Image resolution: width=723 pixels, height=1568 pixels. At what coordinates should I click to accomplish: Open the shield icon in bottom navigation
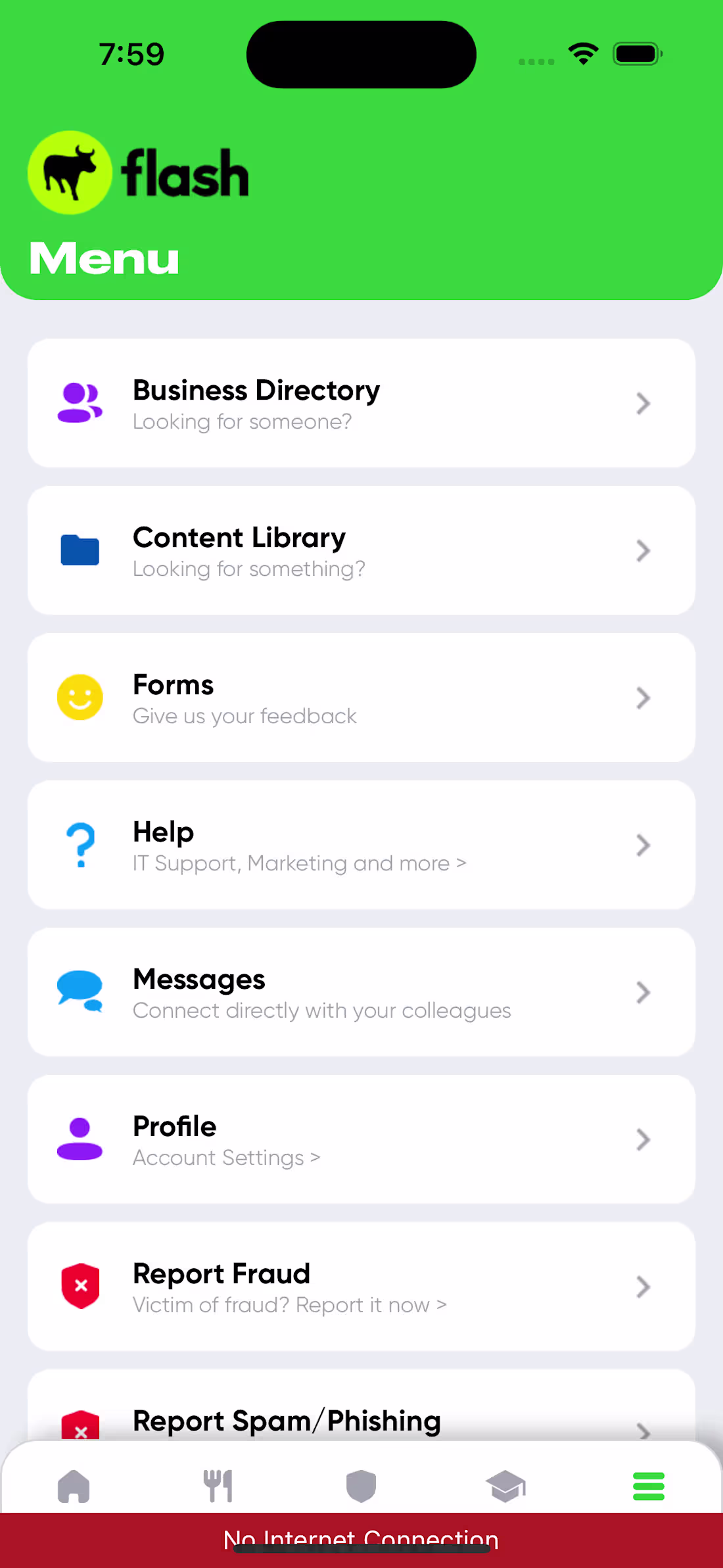[361, 1486]
